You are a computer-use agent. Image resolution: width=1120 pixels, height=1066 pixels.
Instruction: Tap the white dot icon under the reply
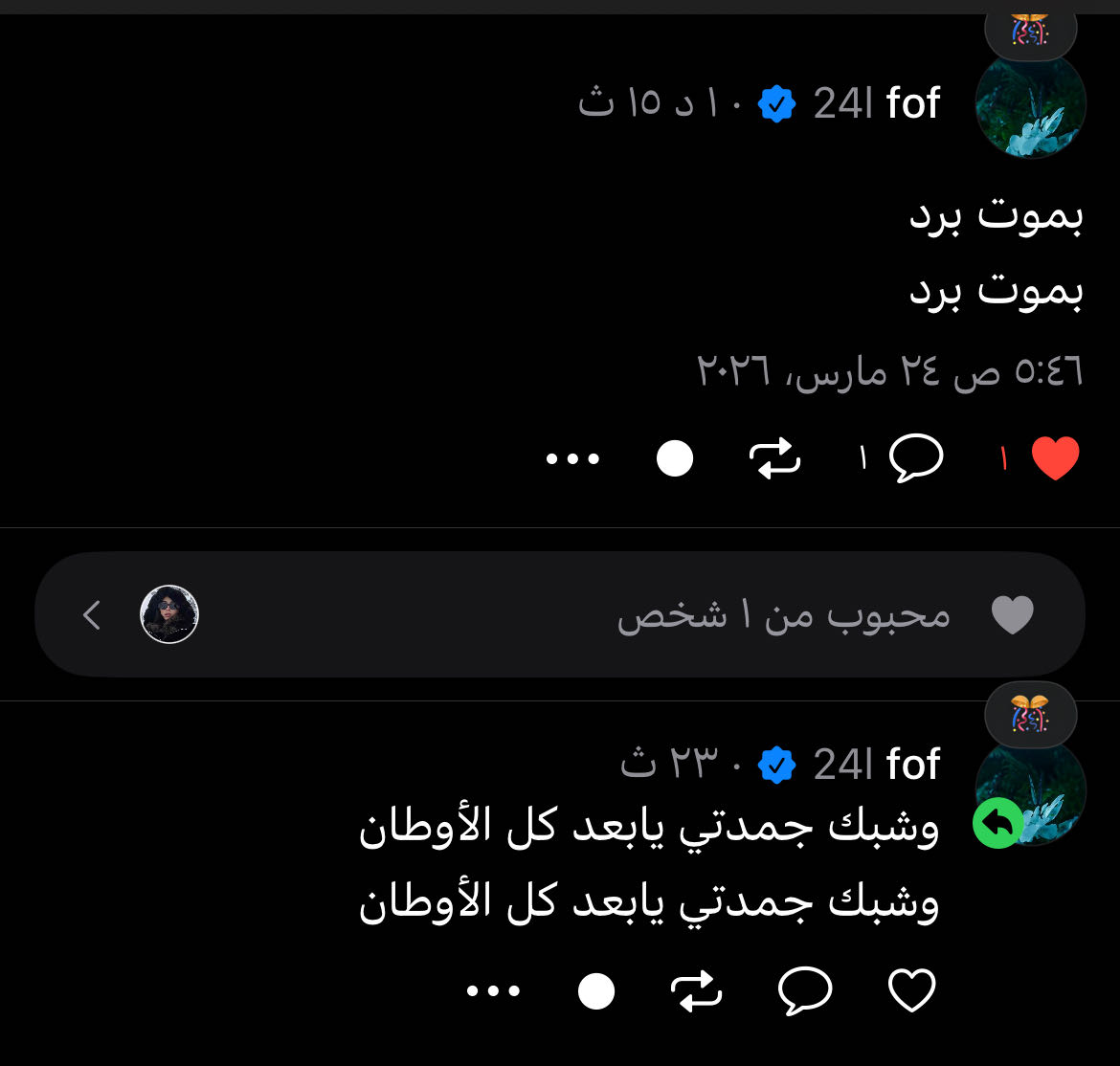coord(596,990)
